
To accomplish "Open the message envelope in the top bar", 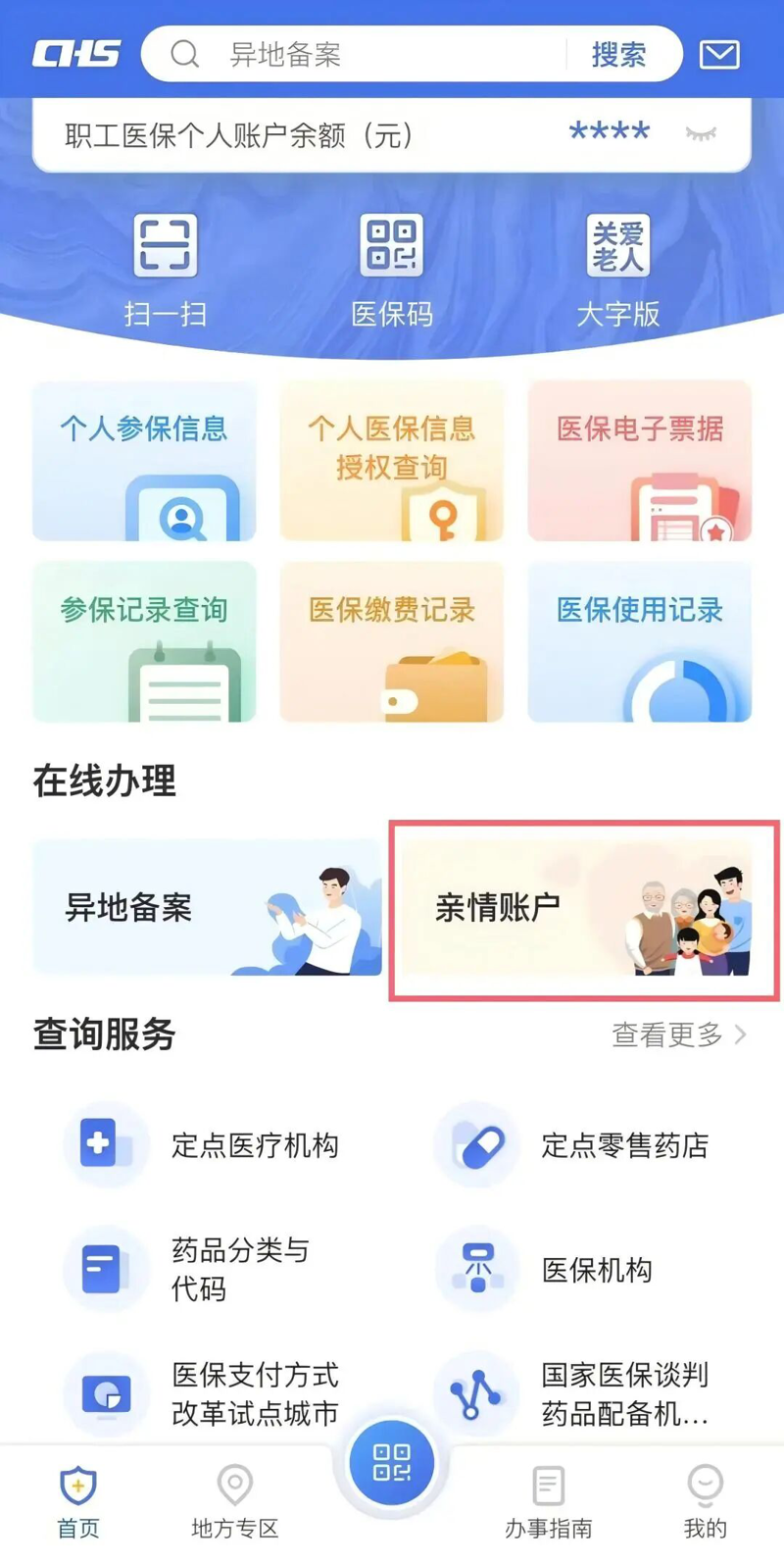I will [720, 54].
